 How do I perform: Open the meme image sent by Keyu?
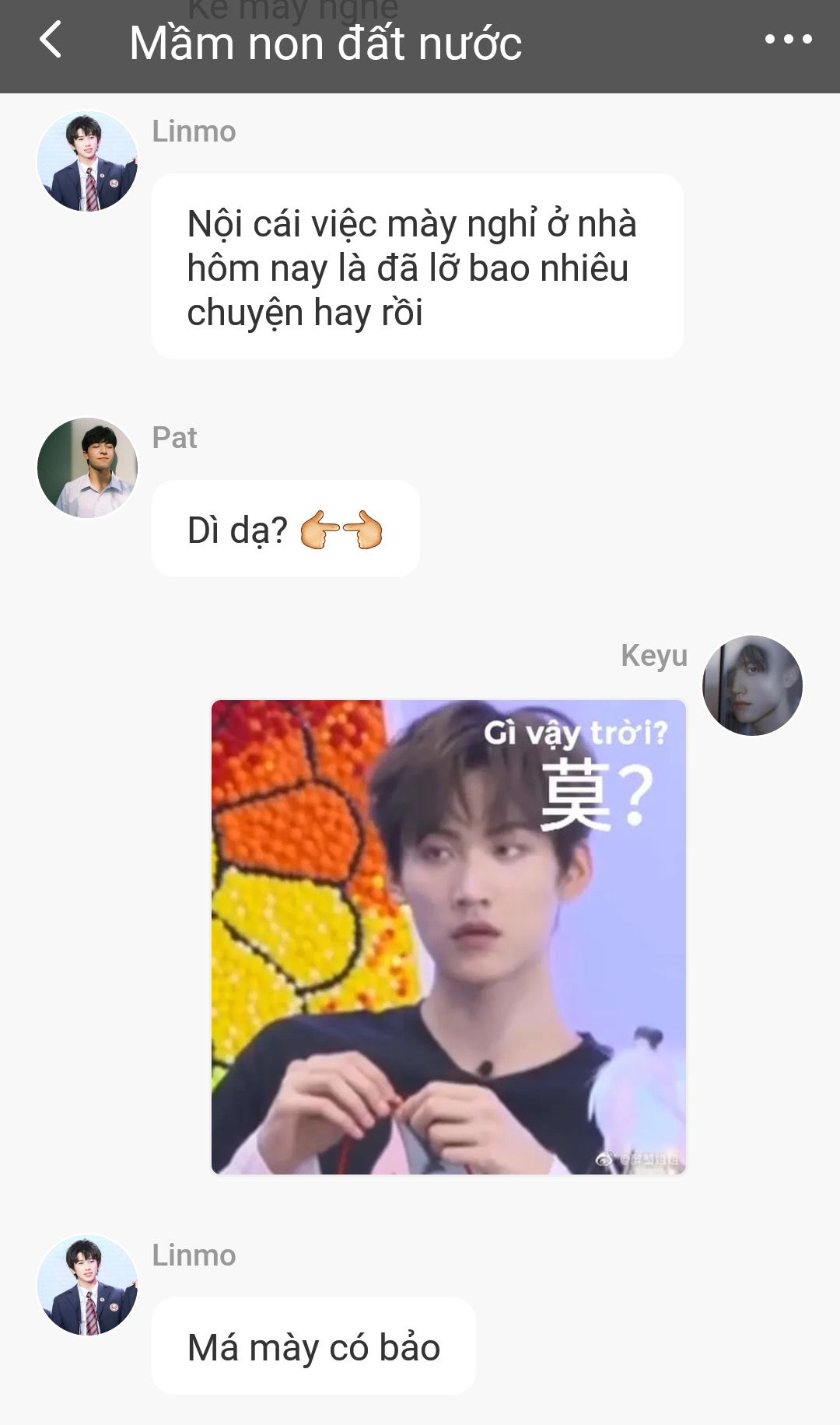[x=449, y=937]
